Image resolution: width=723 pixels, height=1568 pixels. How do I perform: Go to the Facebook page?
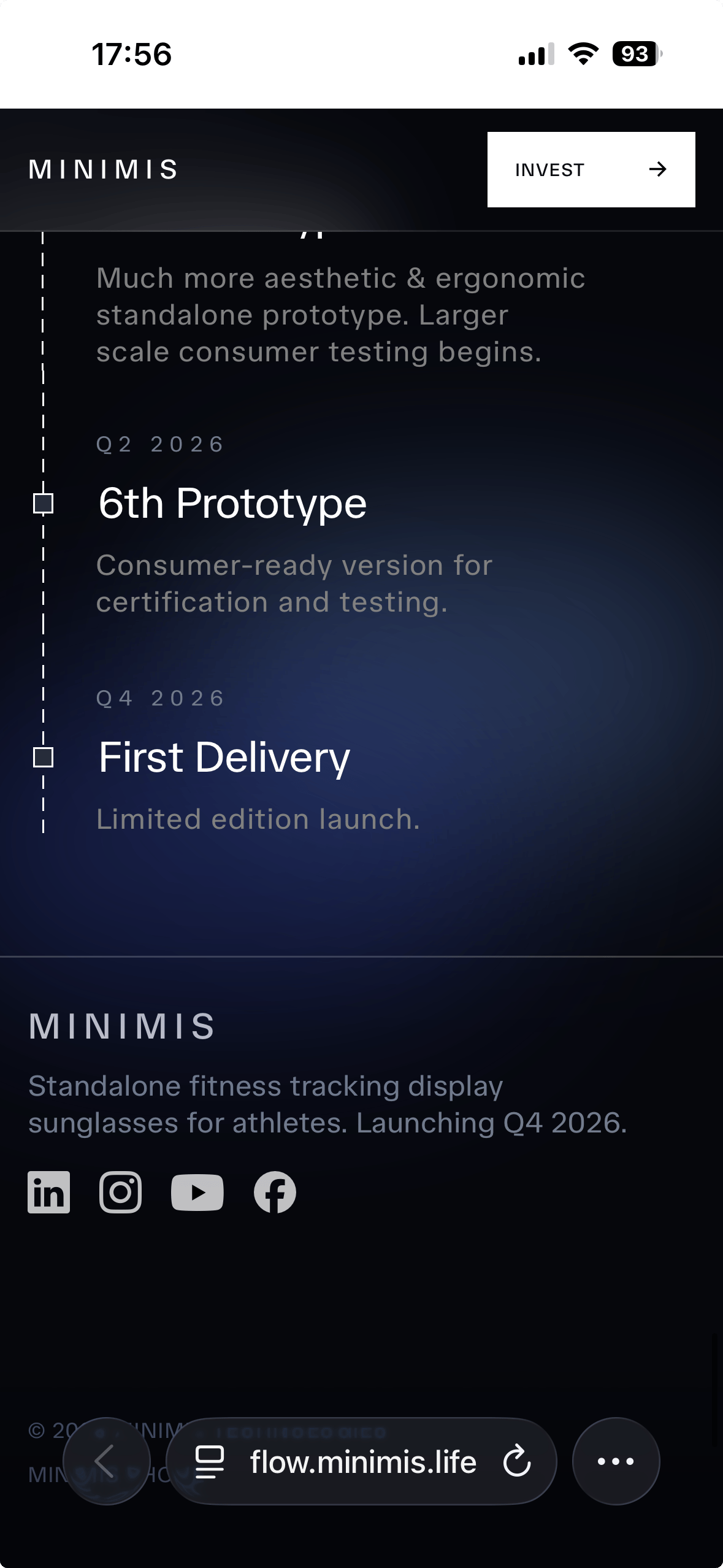(x=275, y=1193)
